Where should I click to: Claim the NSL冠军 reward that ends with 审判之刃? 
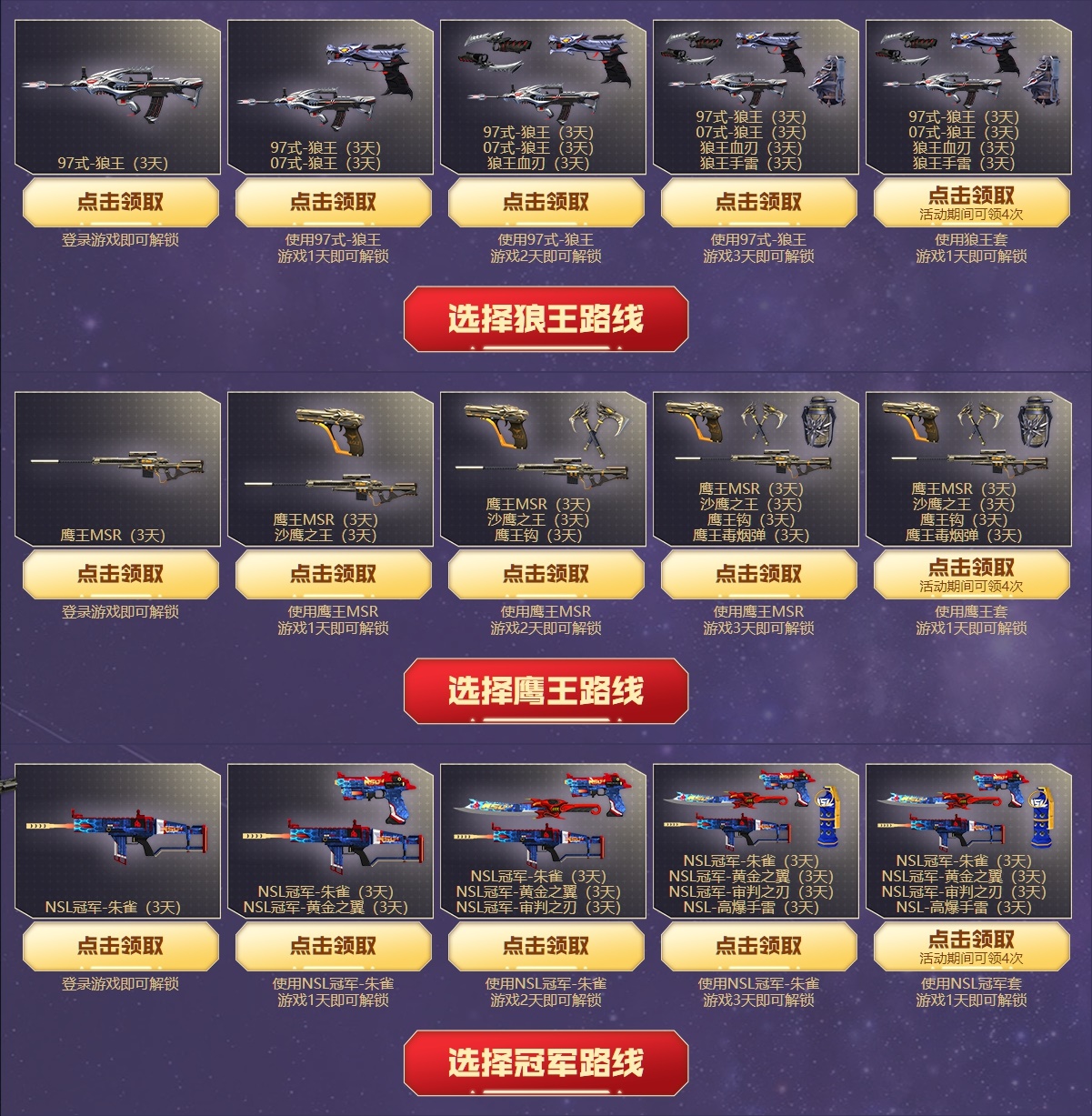[546, 946]
